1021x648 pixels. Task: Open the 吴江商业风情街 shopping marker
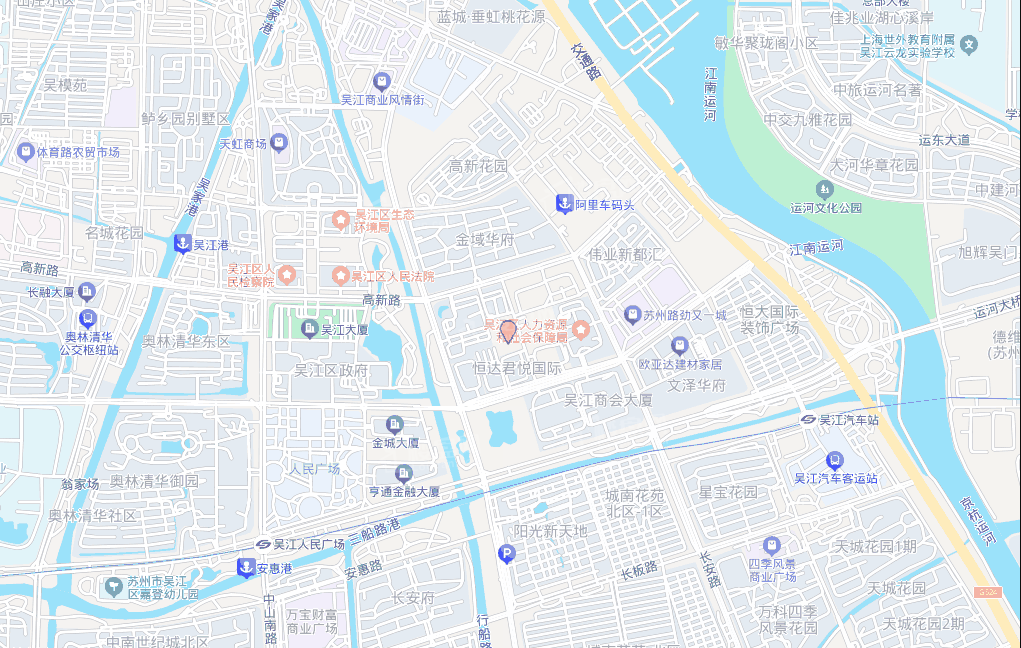coord(381,81)
